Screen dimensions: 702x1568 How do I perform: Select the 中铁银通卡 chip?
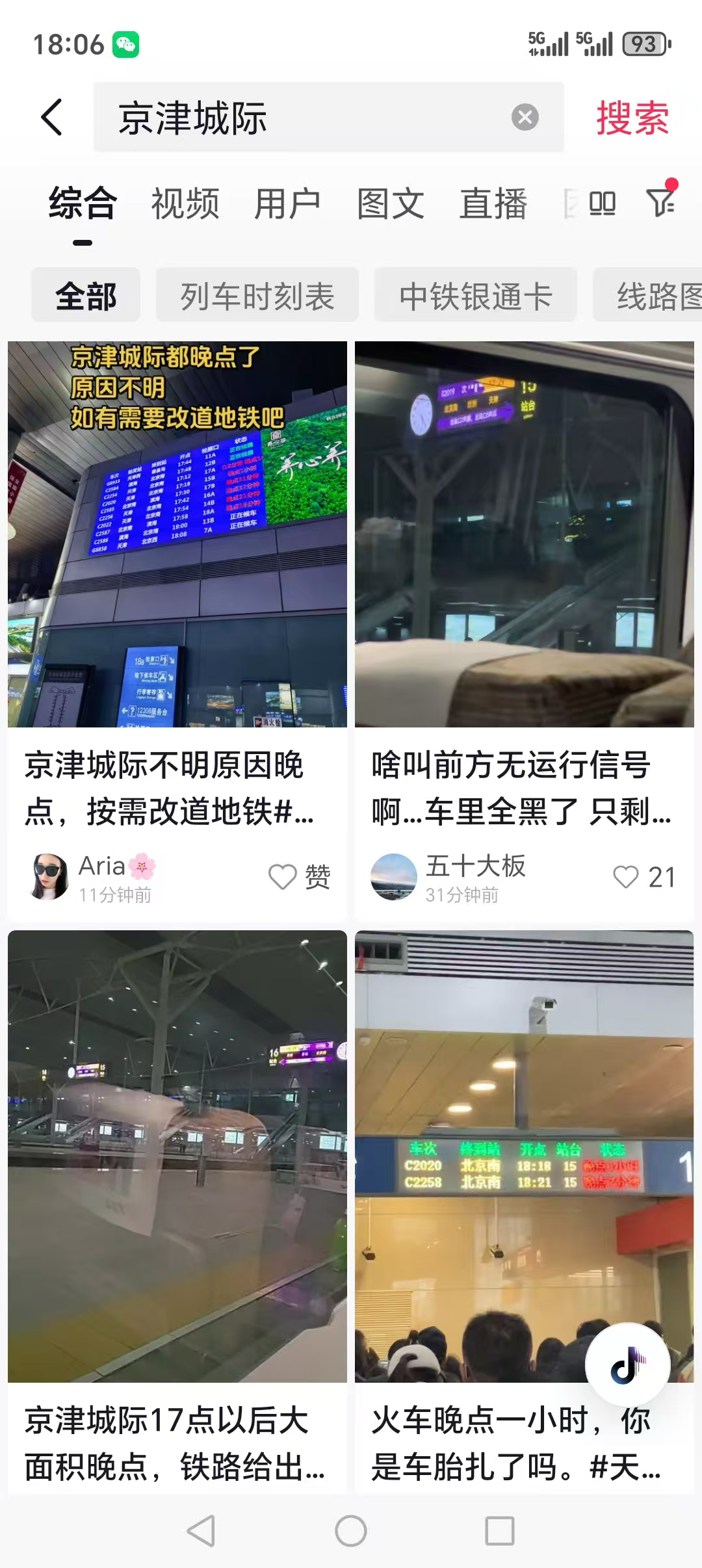click(x=475, y=296)
